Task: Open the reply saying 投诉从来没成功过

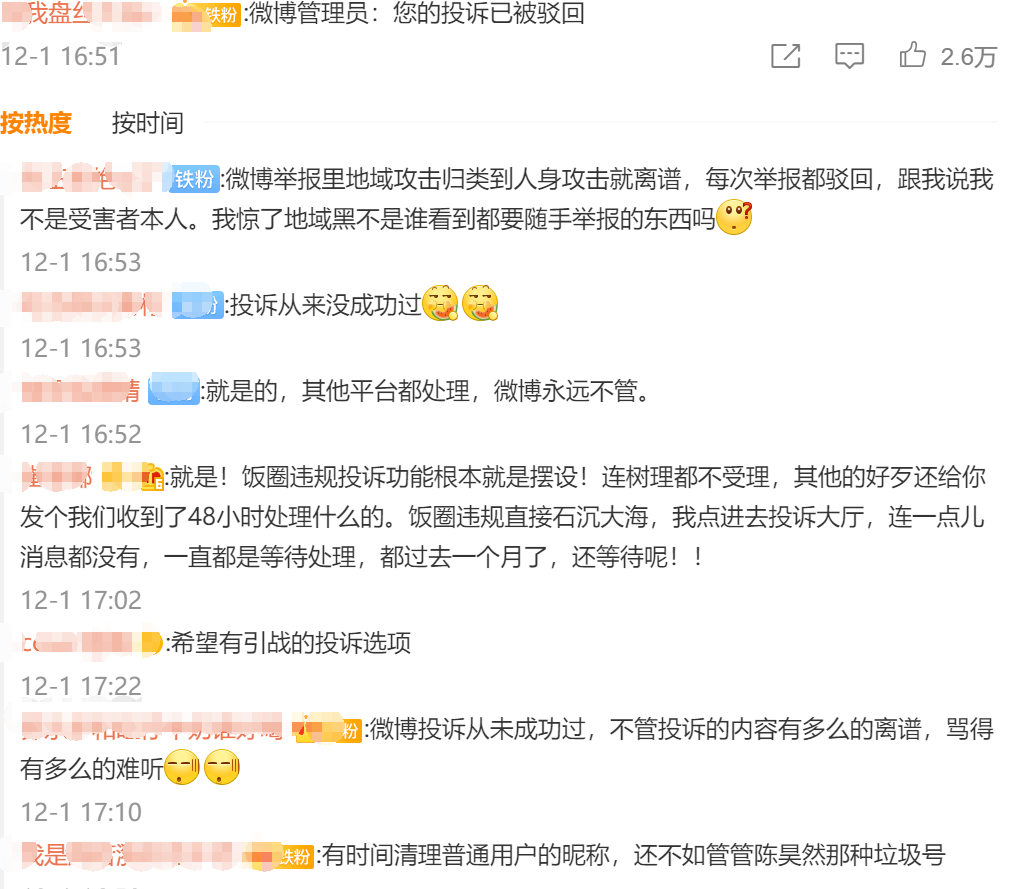Action: point(325,305)
